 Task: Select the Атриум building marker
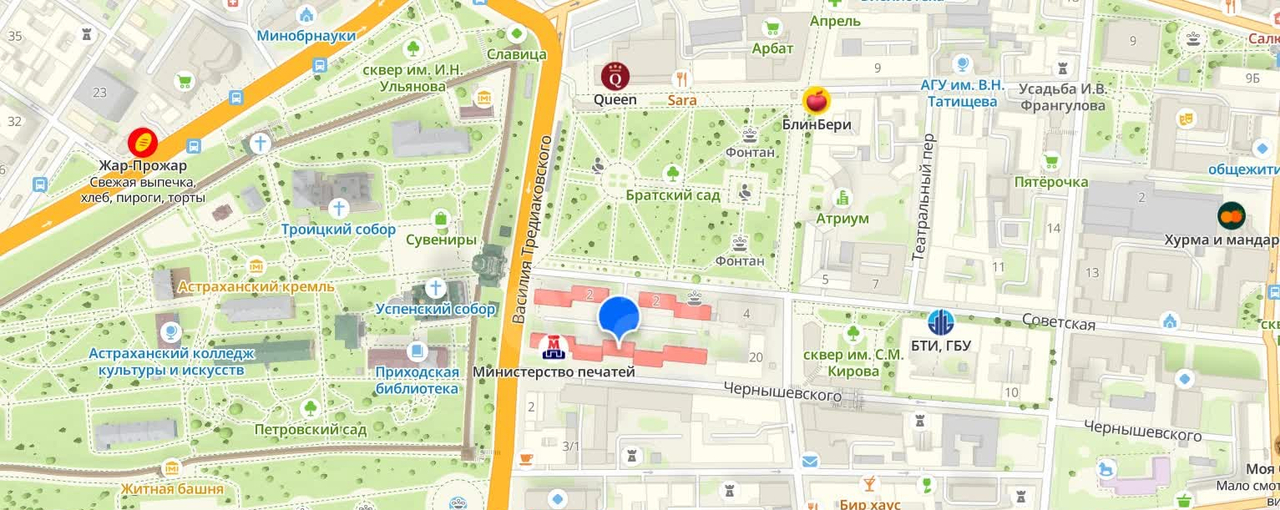842,197
